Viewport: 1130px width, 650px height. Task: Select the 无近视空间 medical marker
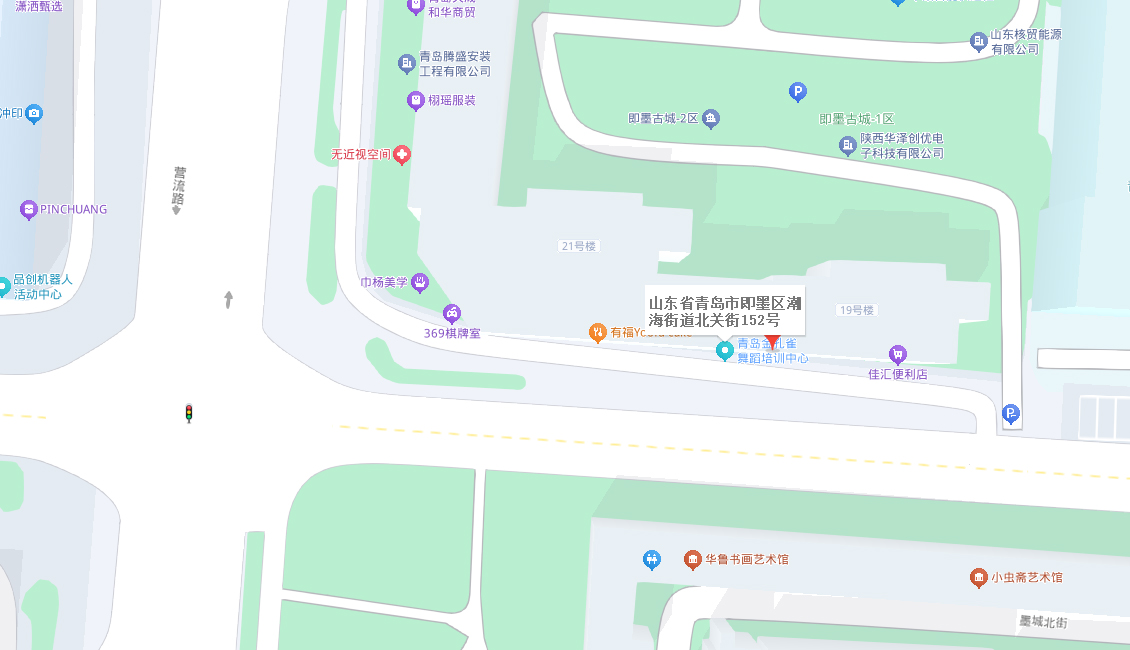402,155
